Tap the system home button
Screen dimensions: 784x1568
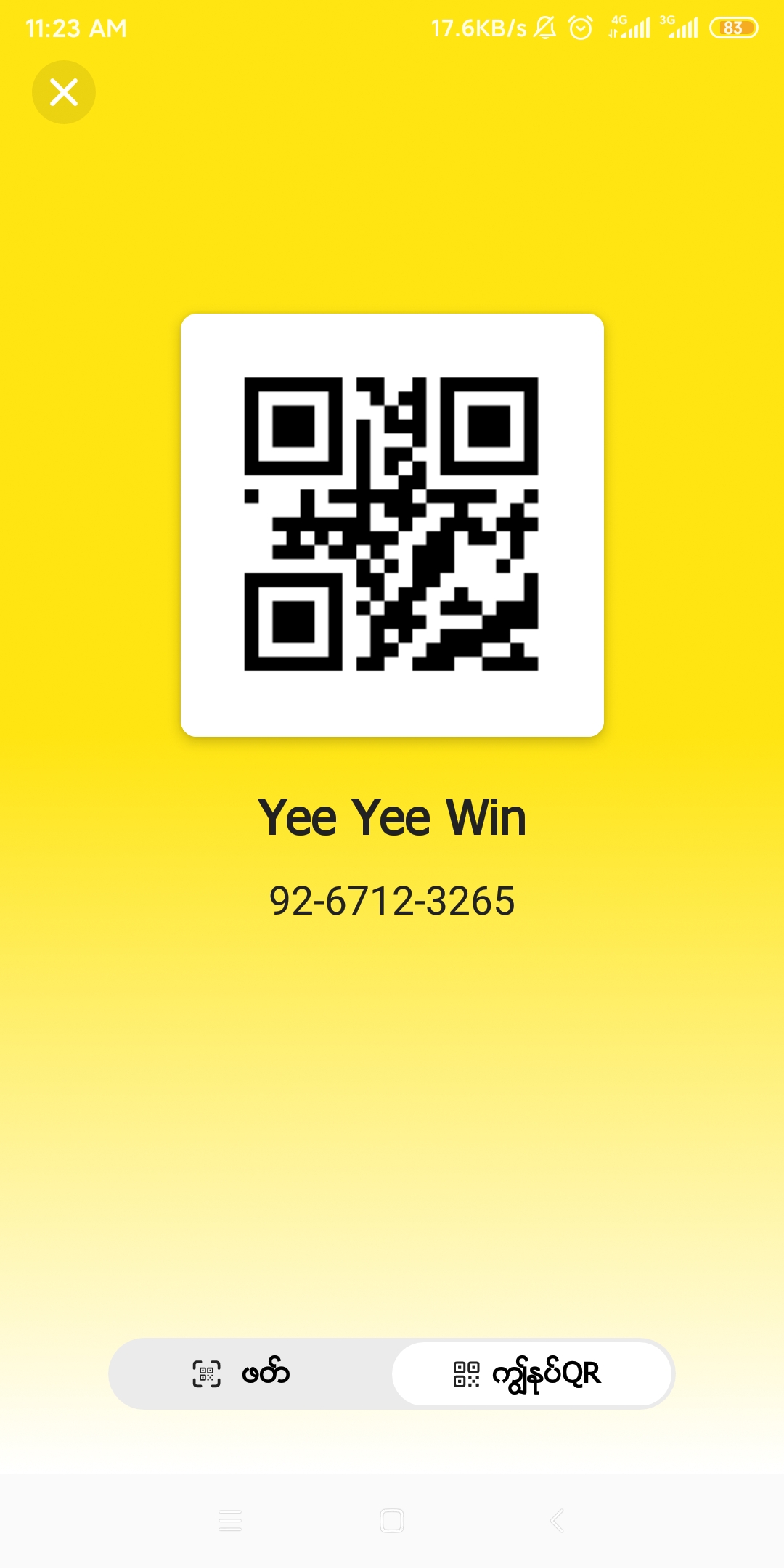[392, 1520]
